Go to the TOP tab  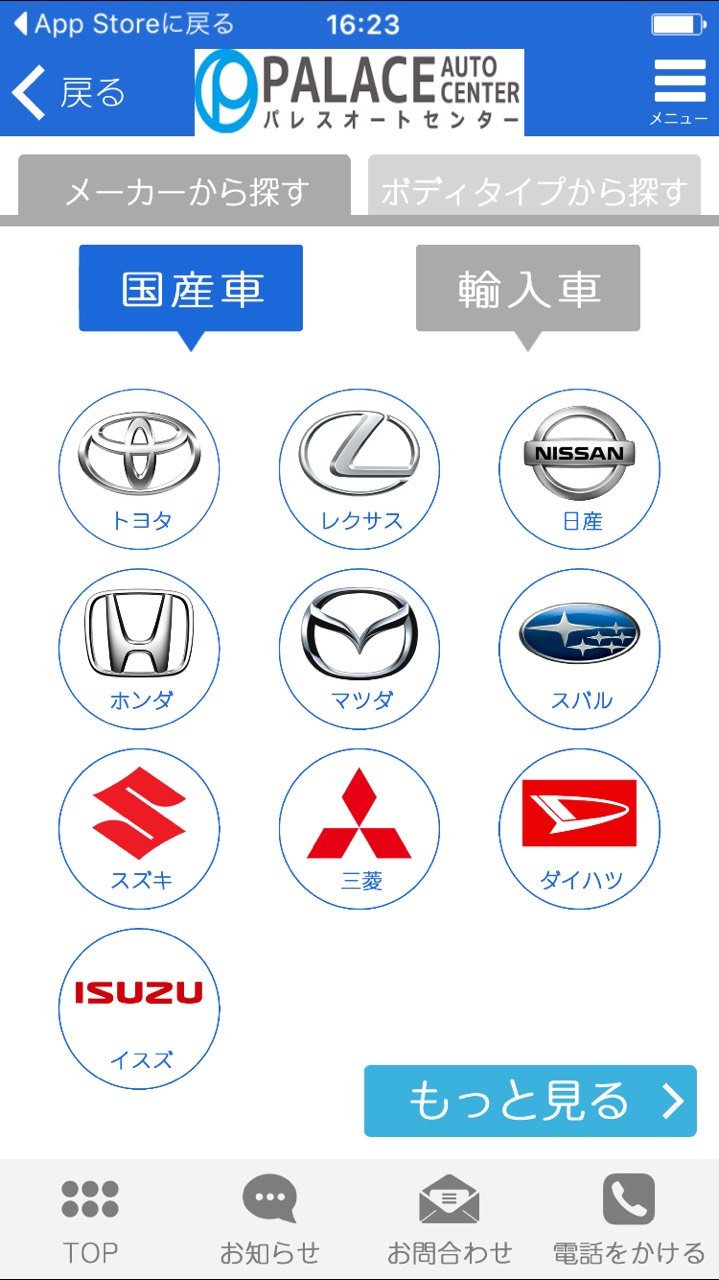(x=90, y=1220)
